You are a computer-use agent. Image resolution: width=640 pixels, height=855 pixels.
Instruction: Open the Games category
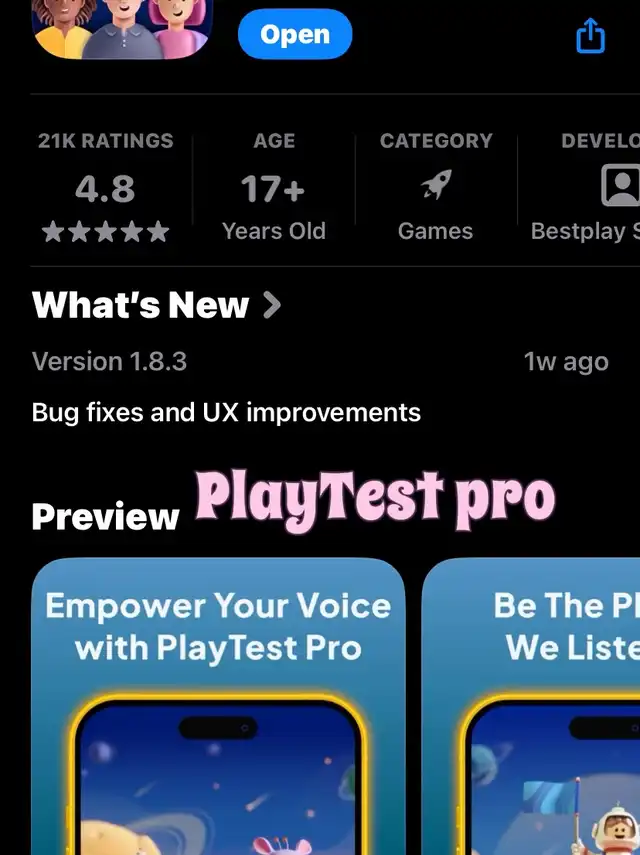point(436,187)
